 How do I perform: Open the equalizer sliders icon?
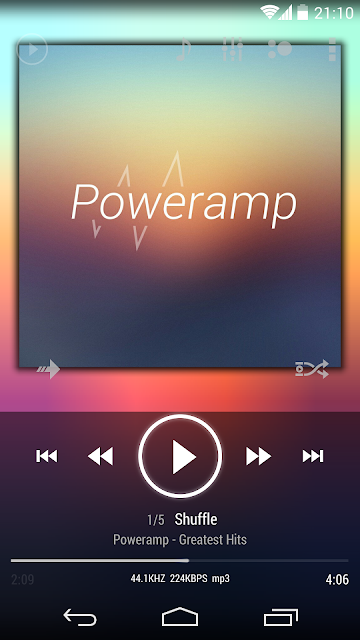click(x=232, y=49)
